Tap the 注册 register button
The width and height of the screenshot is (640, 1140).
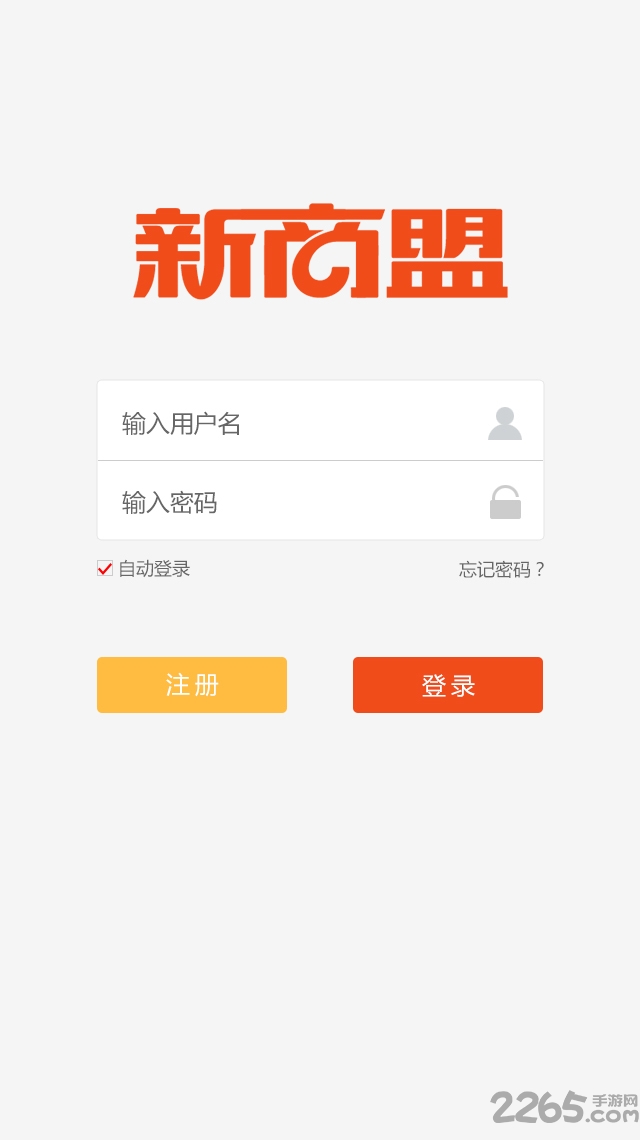(x=192, y=685)
